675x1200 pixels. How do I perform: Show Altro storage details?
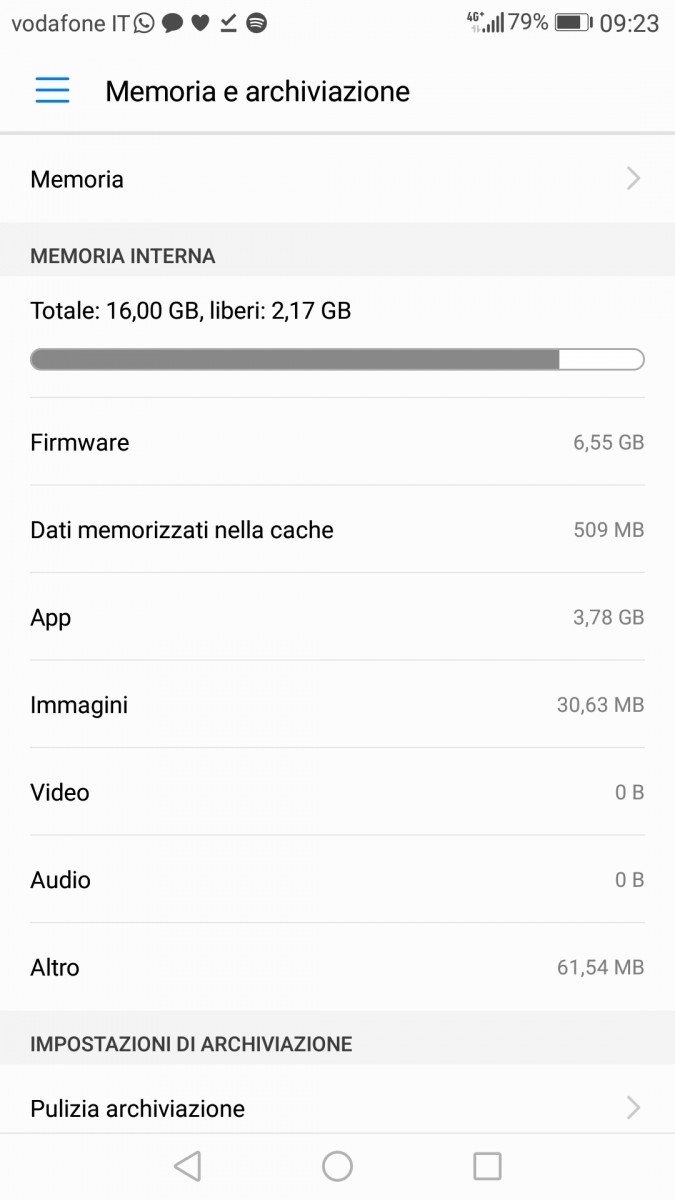point(337,967)
